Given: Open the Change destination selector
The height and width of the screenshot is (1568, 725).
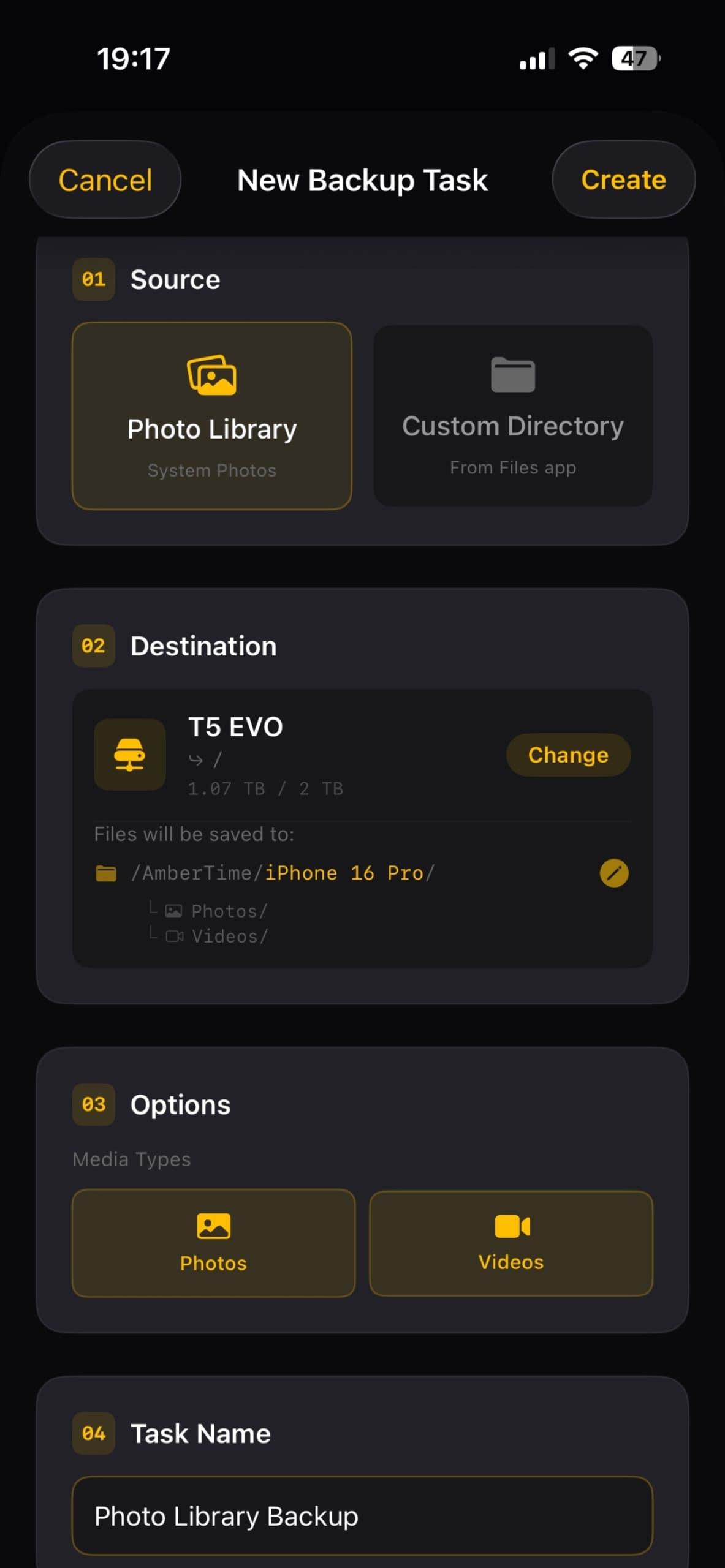Looking at the screenshot, I should tap(568, 755).
